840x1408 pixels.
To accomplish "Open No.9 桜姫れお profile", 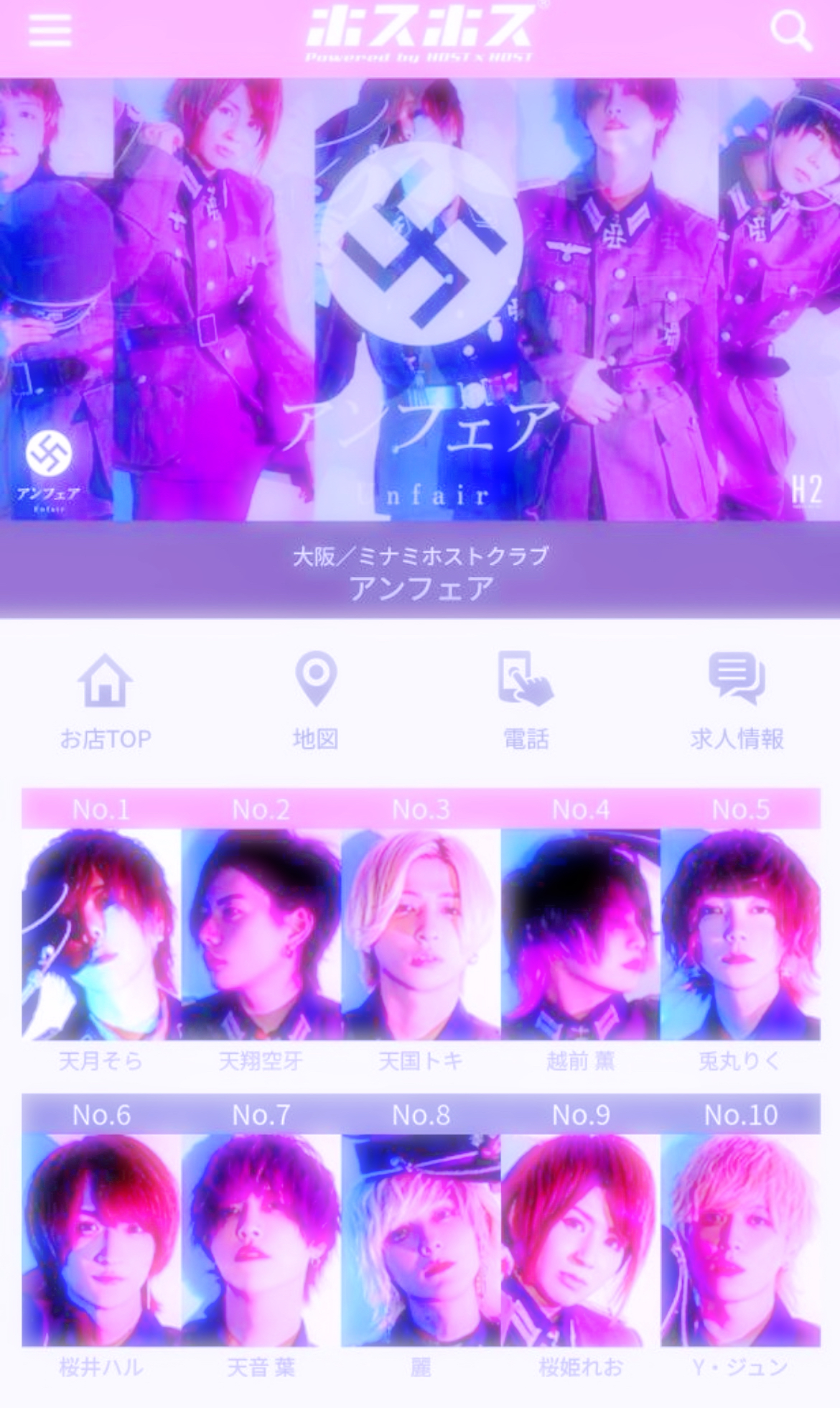I will click(x=581, y=1241).
